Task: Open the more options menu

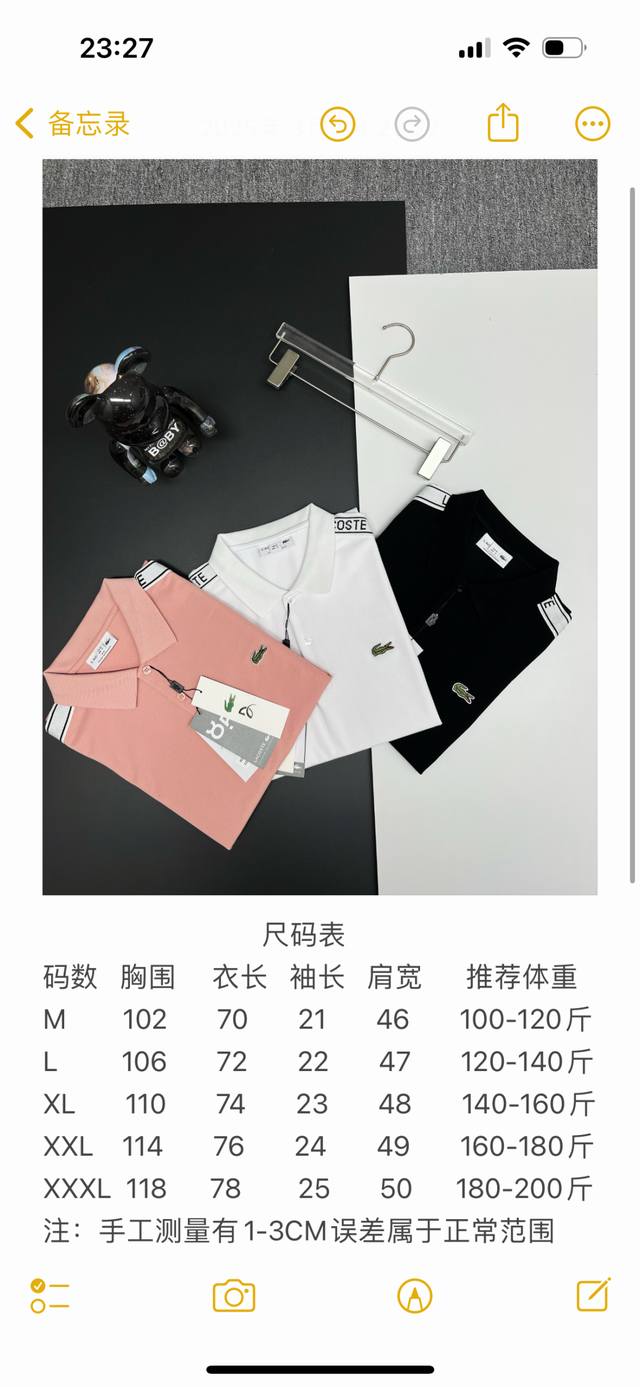Action: (x=592, y=124)
